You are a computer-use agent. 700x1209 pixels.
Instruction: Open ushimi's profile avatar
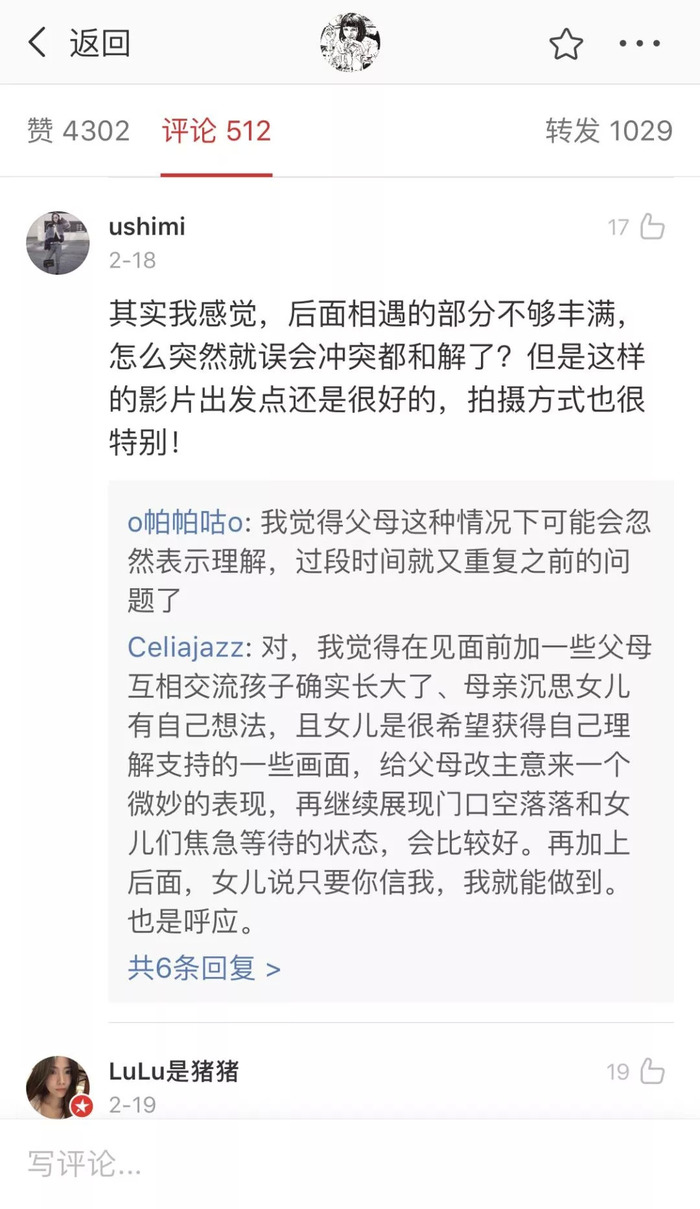(58, 243)
